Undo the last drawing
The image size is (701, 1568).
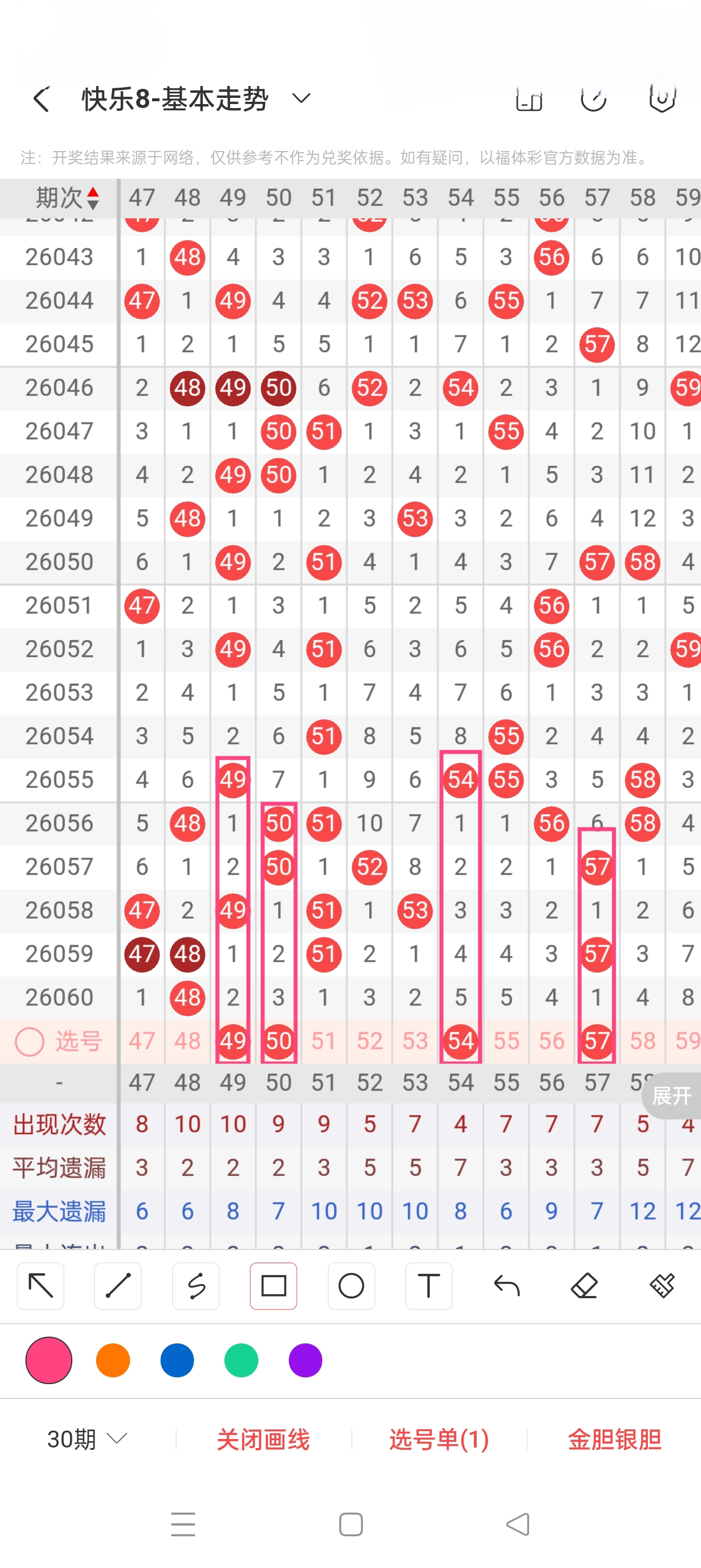pyautogui.click(x=507, y=1286)
